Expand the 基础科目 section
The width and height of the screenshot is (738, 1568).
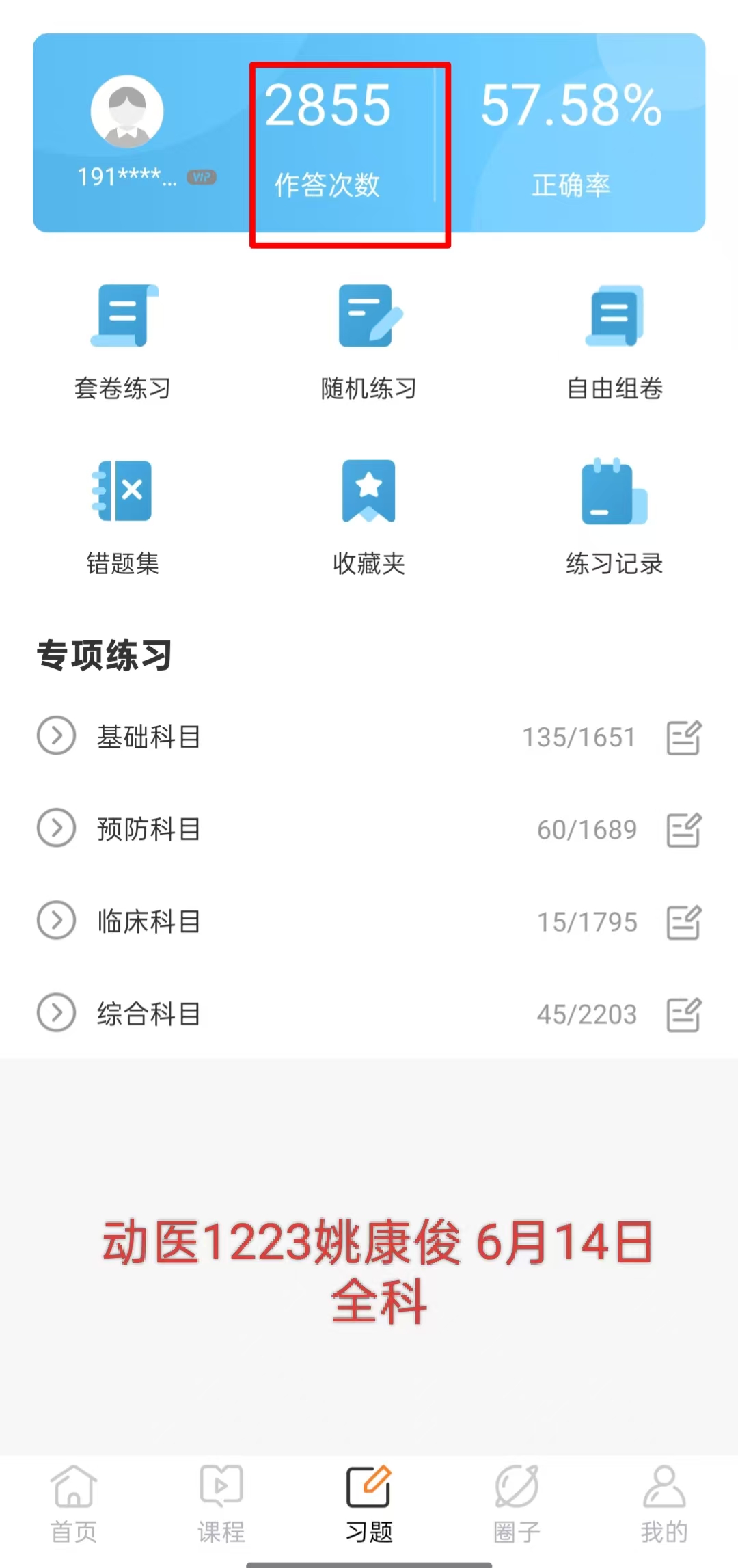click(x=56, y=736)
